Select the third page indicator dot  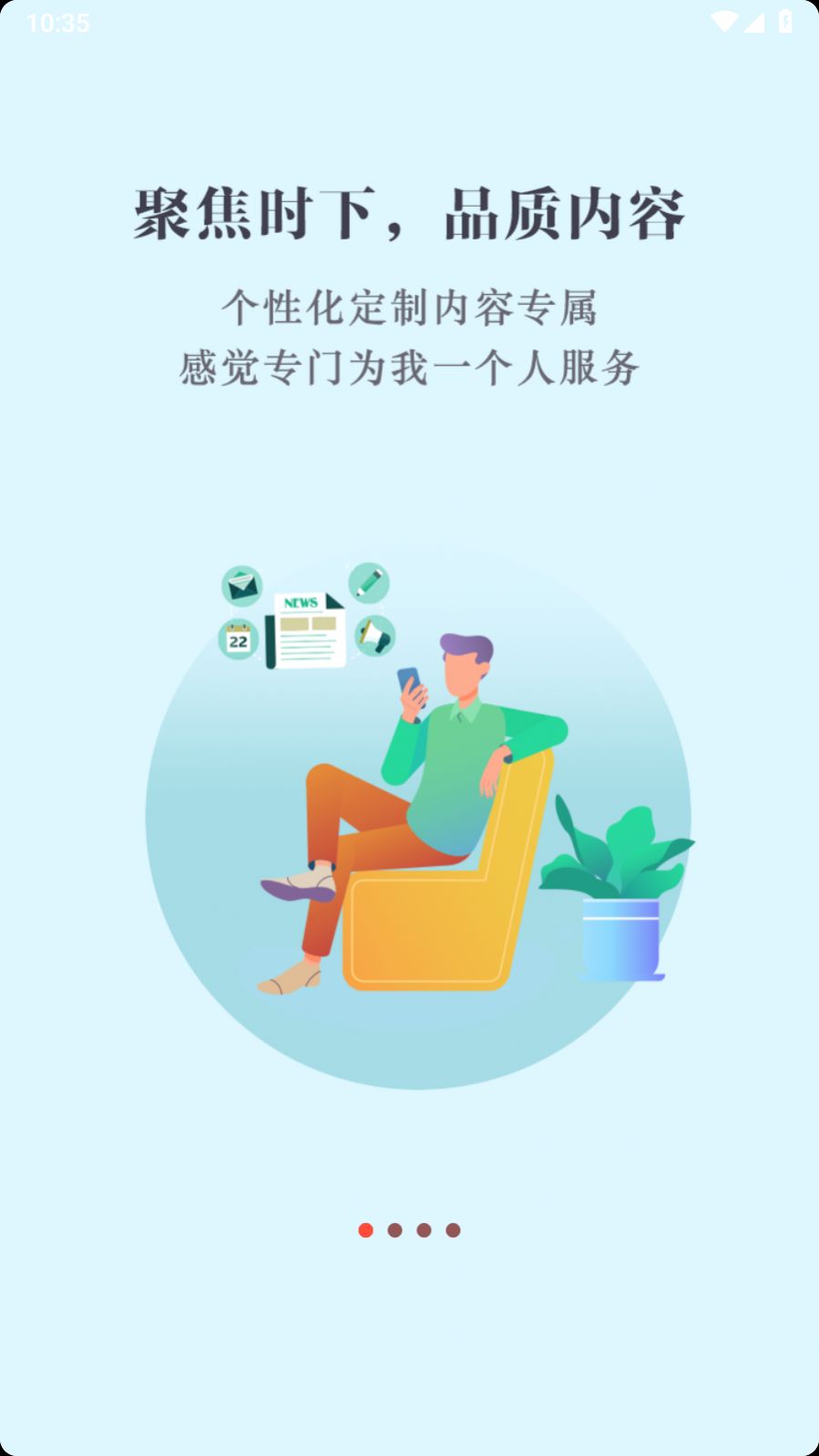423,1229
